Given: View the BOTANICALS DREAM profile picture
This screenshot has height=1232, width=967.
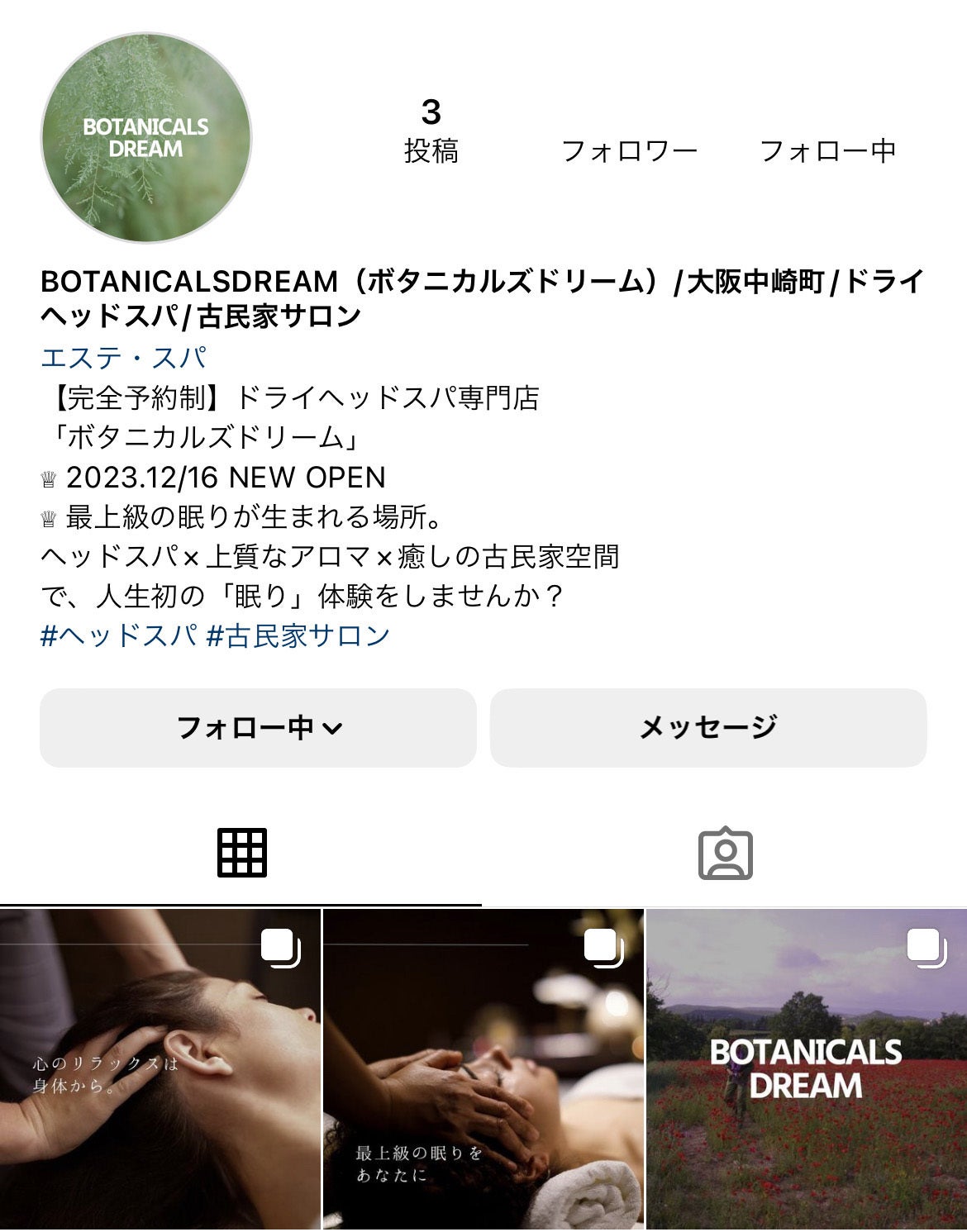Looking at the screenshot, I should (146, 138).
